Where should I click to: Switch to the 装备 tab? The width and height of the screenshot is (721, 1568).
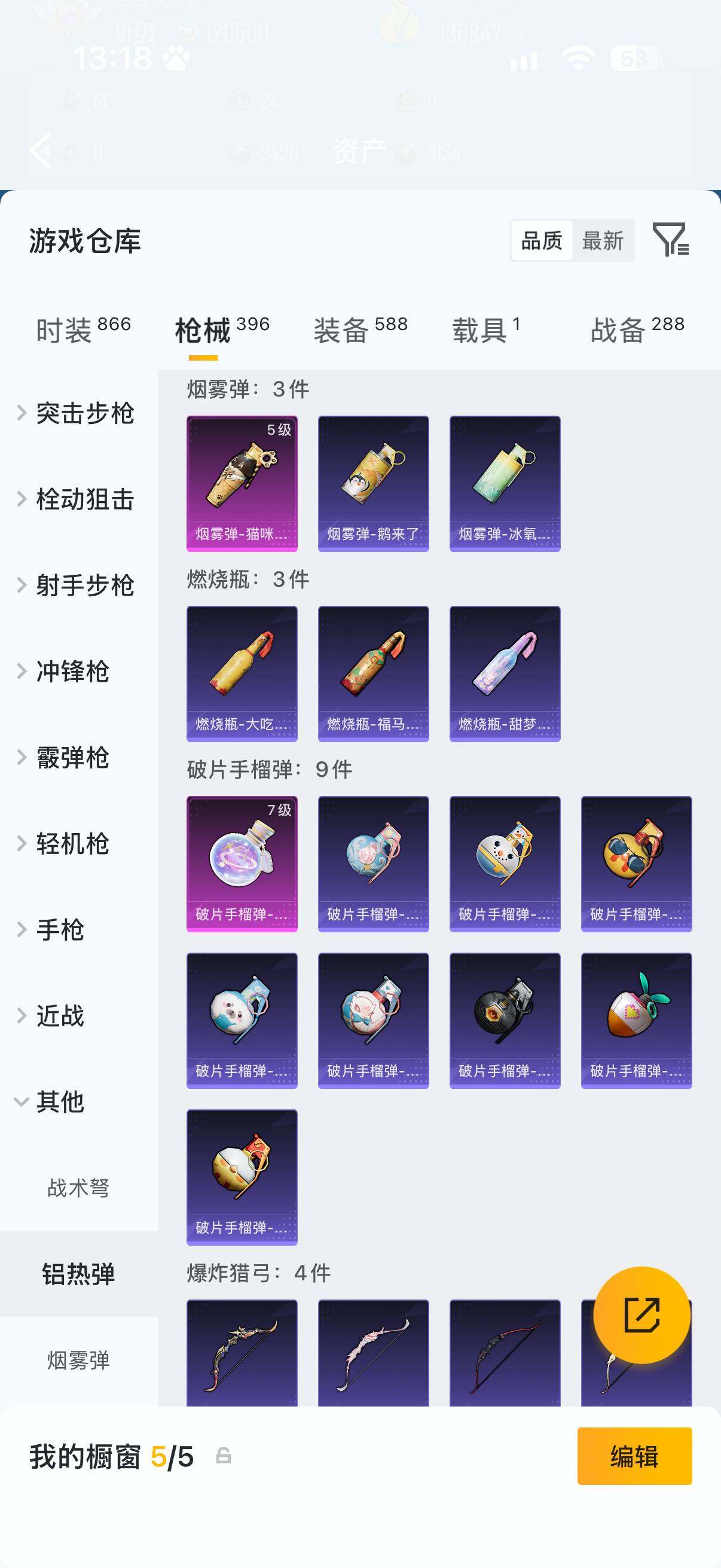coord(361,331)
